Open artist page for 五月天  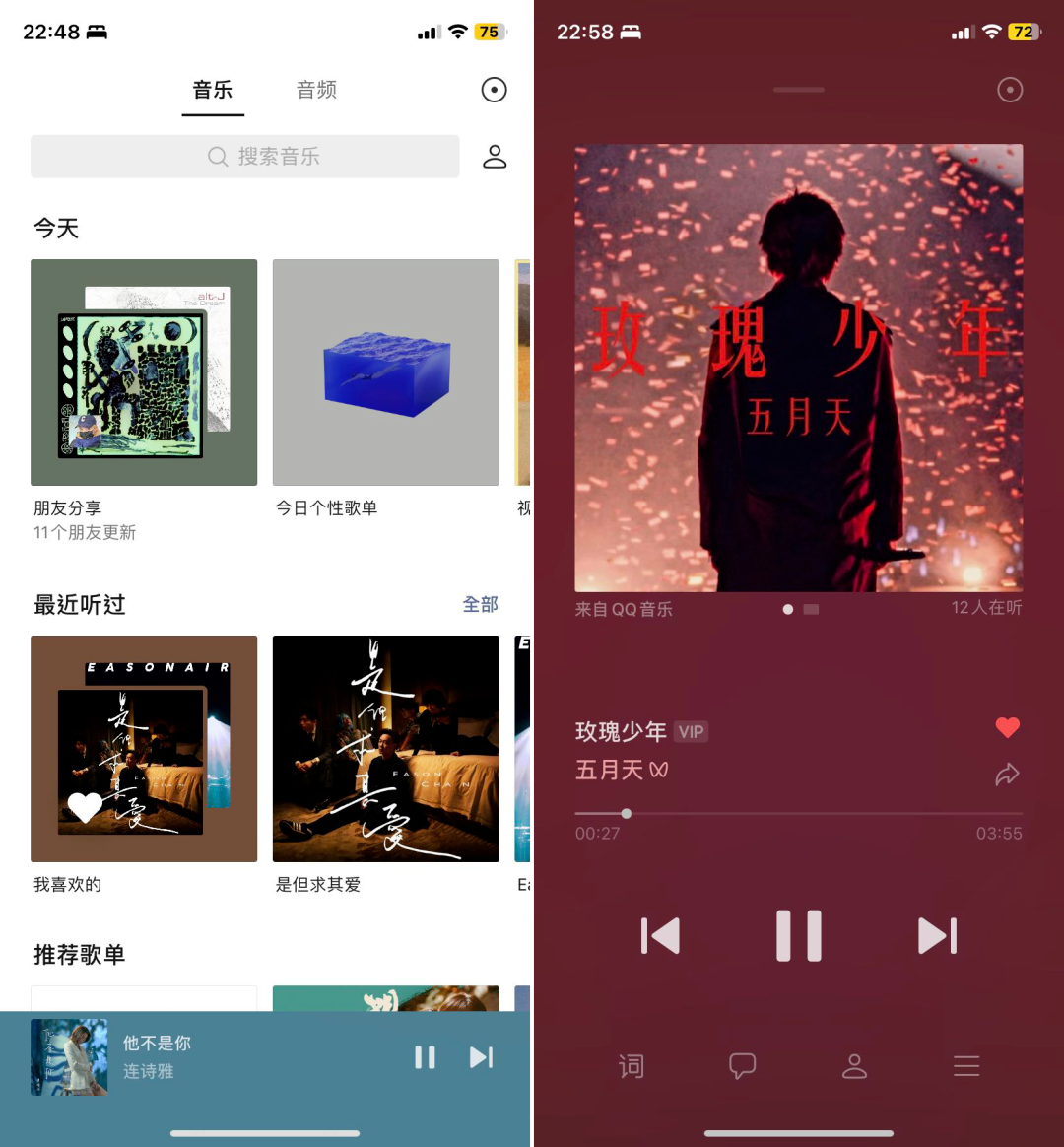[x=608, y=770]
